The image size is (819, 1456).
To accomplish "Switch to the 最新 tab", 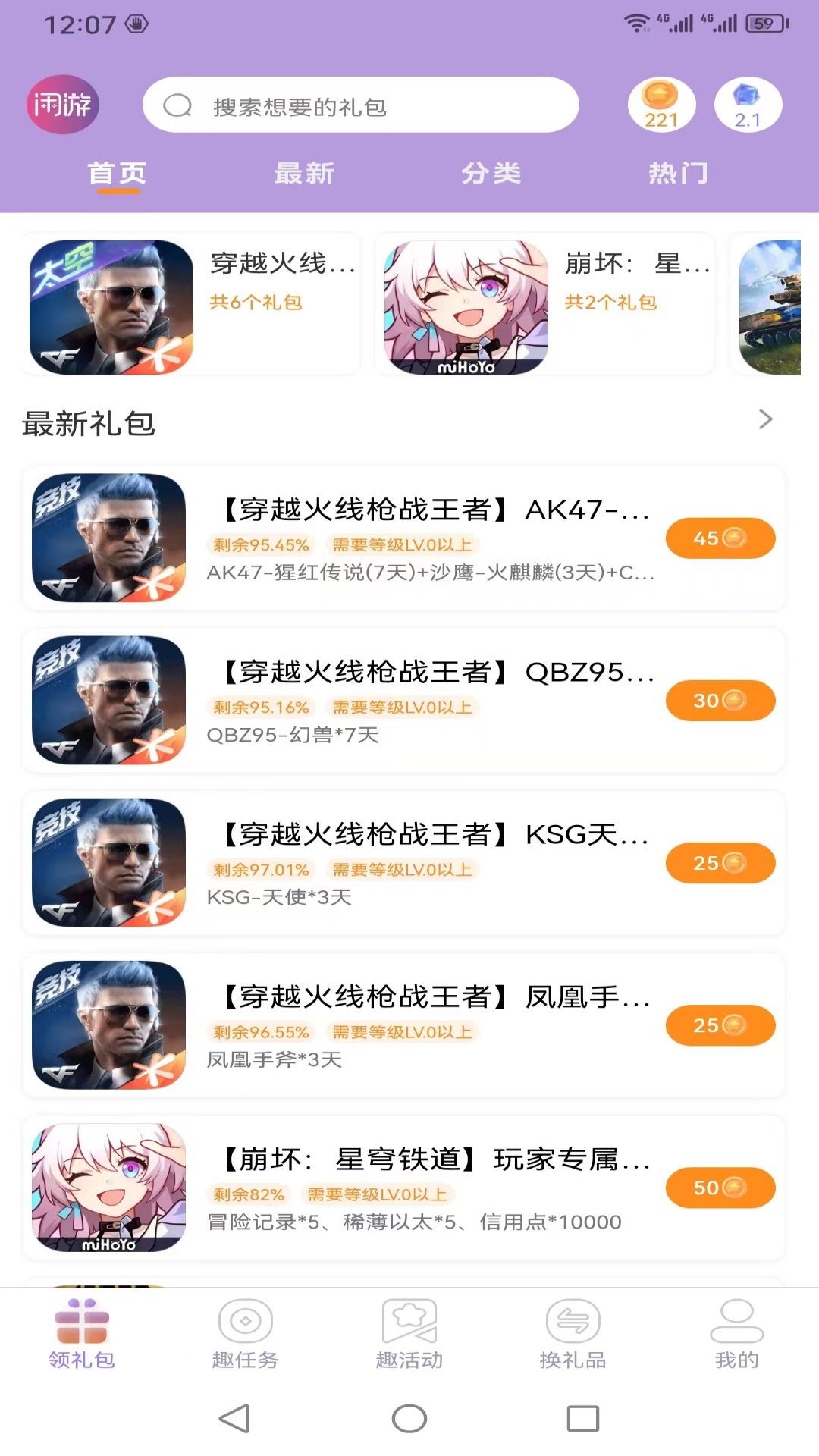I will point(304,174).
